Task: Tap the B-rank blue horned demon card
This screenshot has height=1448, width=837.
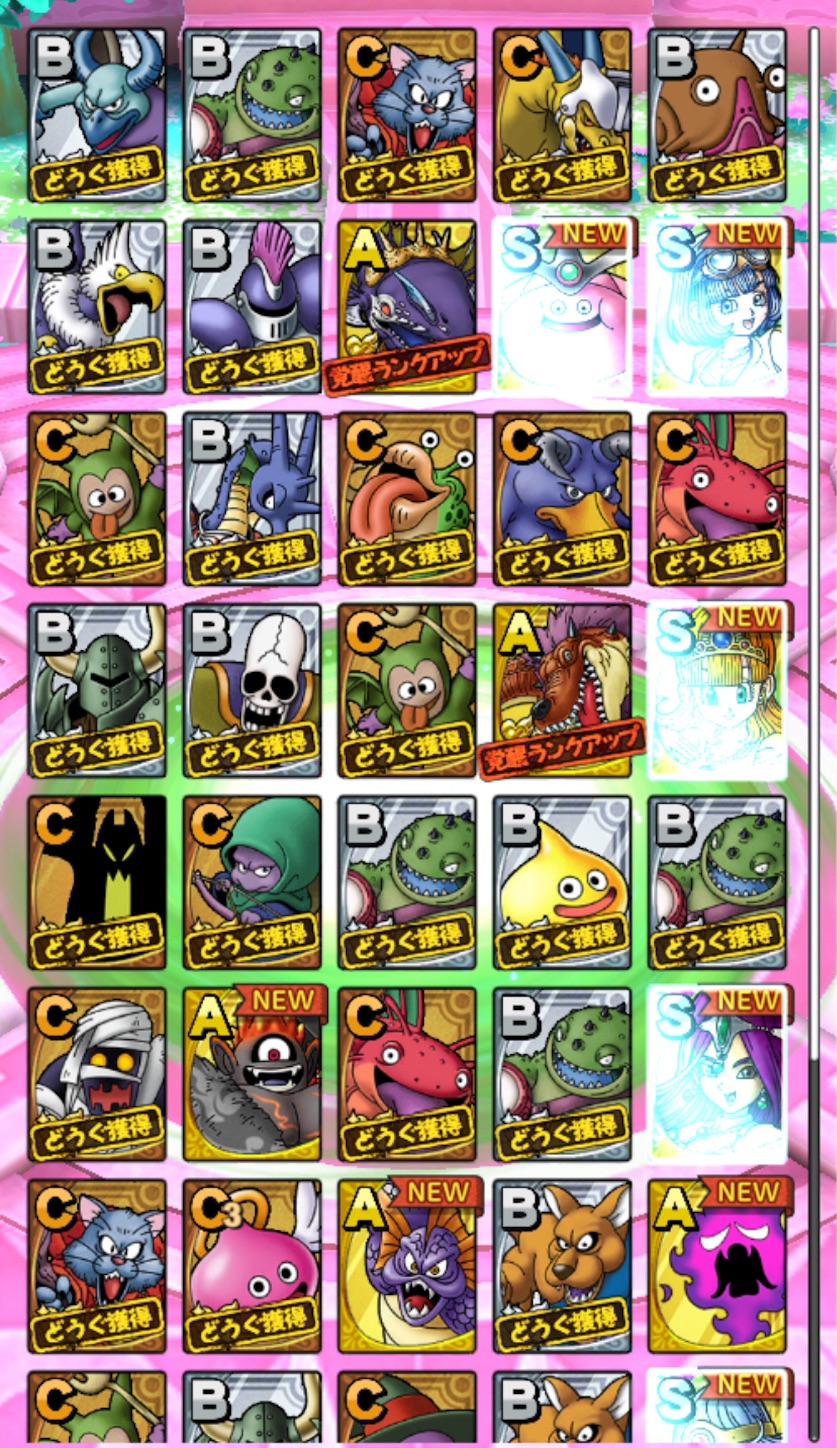Action: tap(97, 115)
